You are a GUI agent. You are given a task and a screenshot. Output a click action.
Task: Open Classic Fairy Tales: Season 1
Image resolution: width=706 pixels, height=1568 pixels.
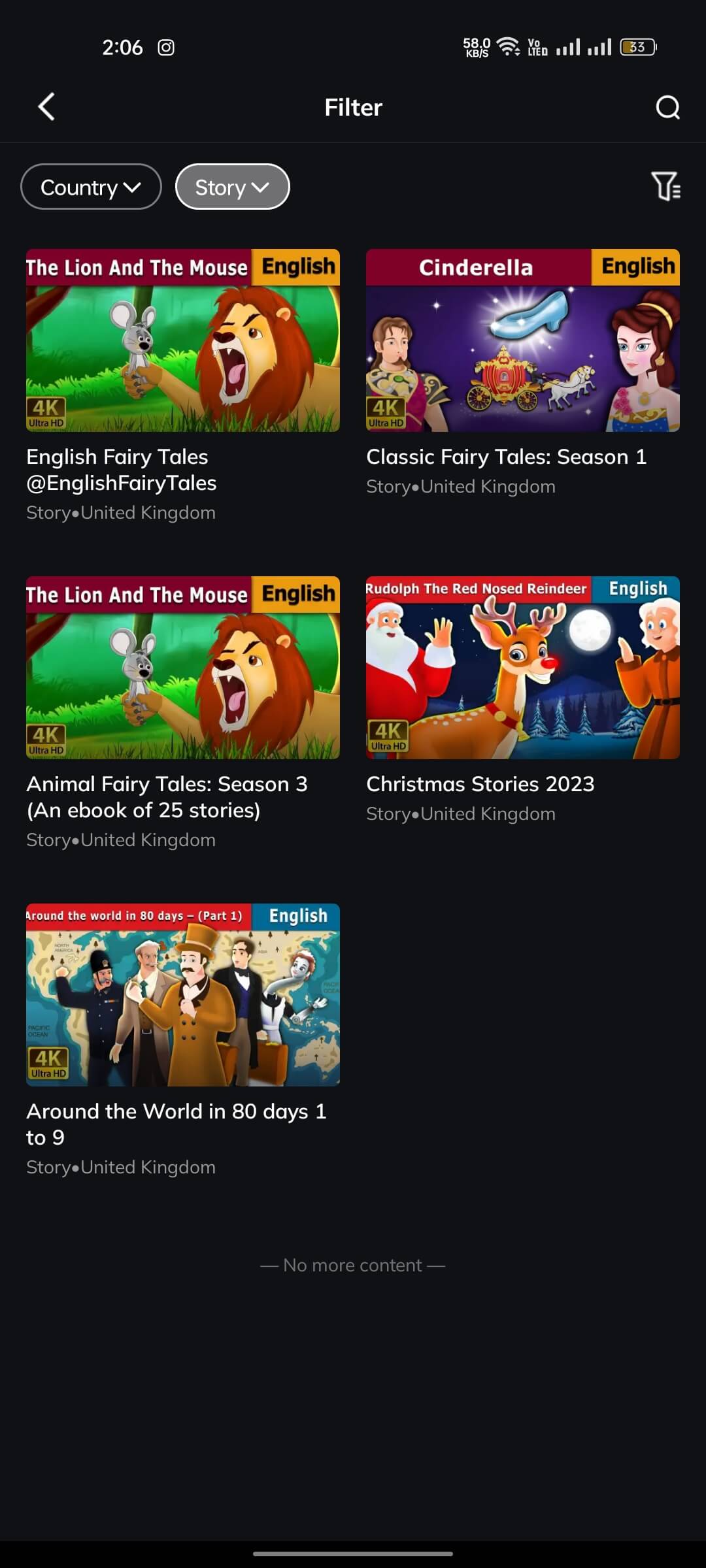(523, 372)
